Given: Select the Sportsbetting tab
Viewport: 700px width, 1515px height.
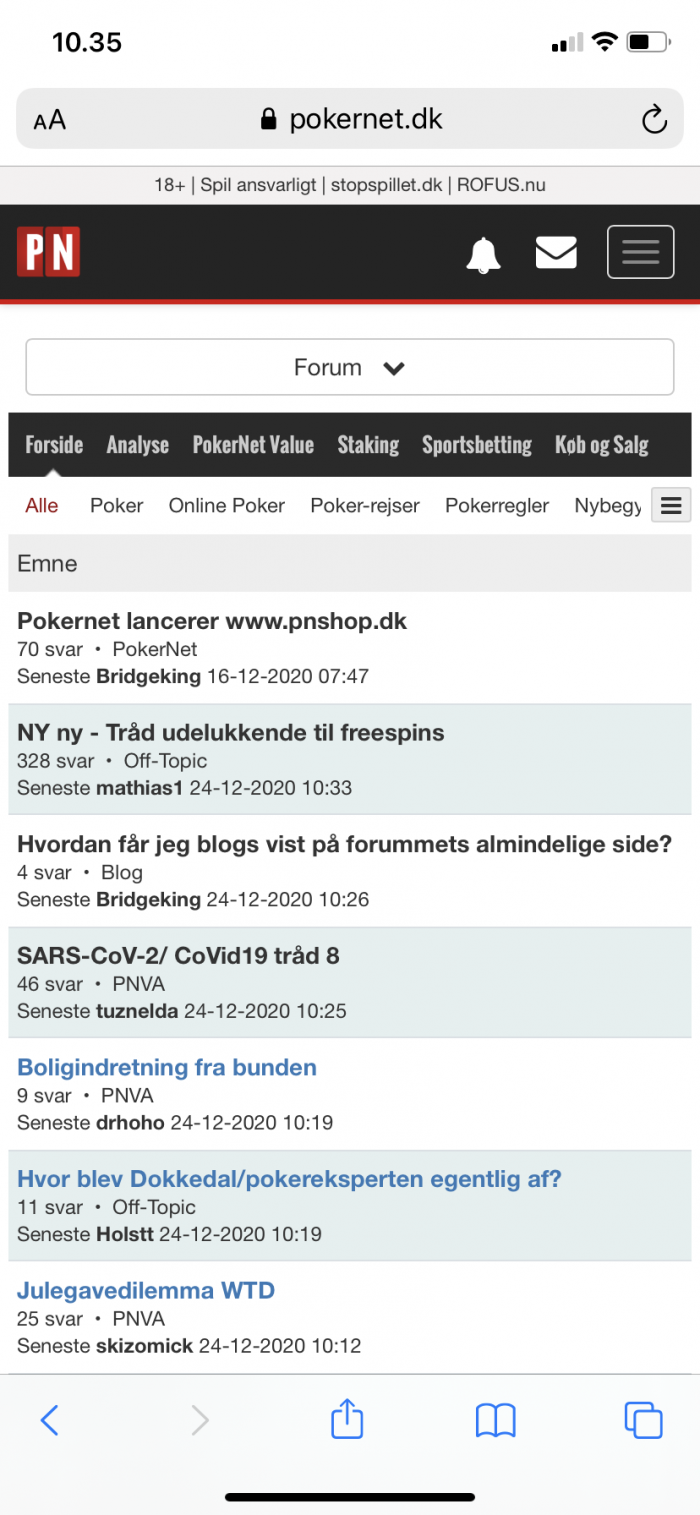Looking at the screenshot, I should 477,445.
